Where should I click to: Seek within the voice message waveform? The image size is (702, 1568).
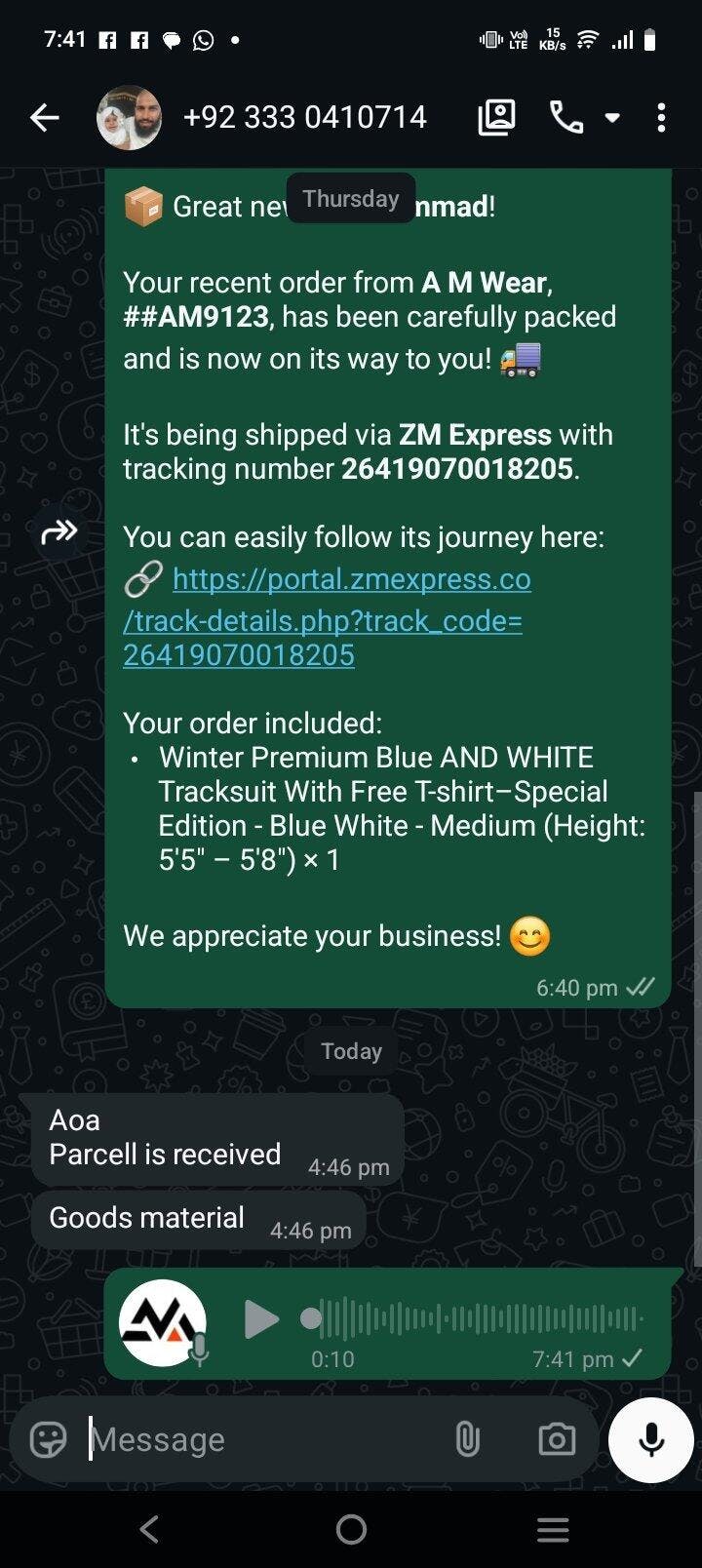(x=478, y=1319)
